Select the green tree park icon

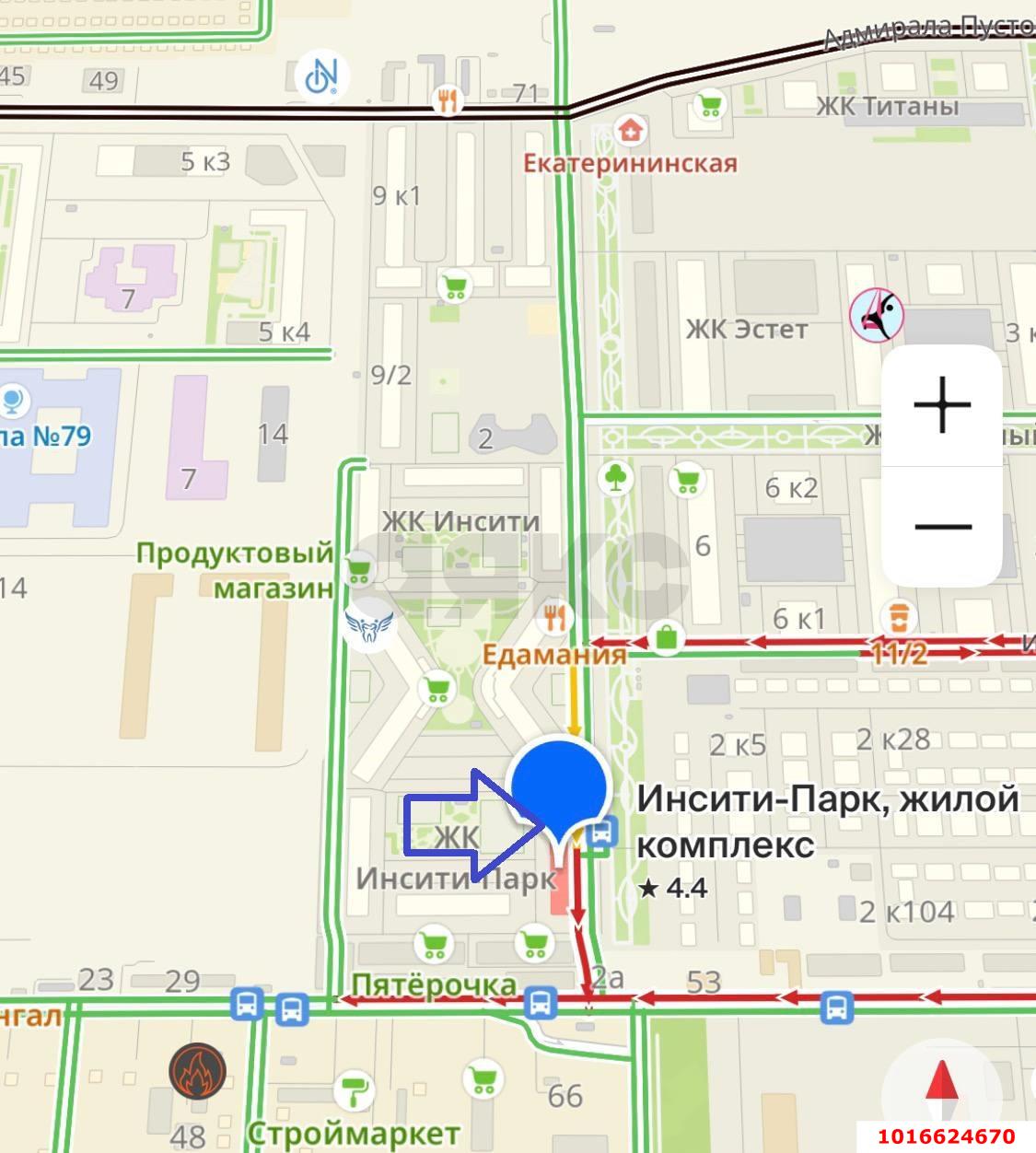pos(615,479)
